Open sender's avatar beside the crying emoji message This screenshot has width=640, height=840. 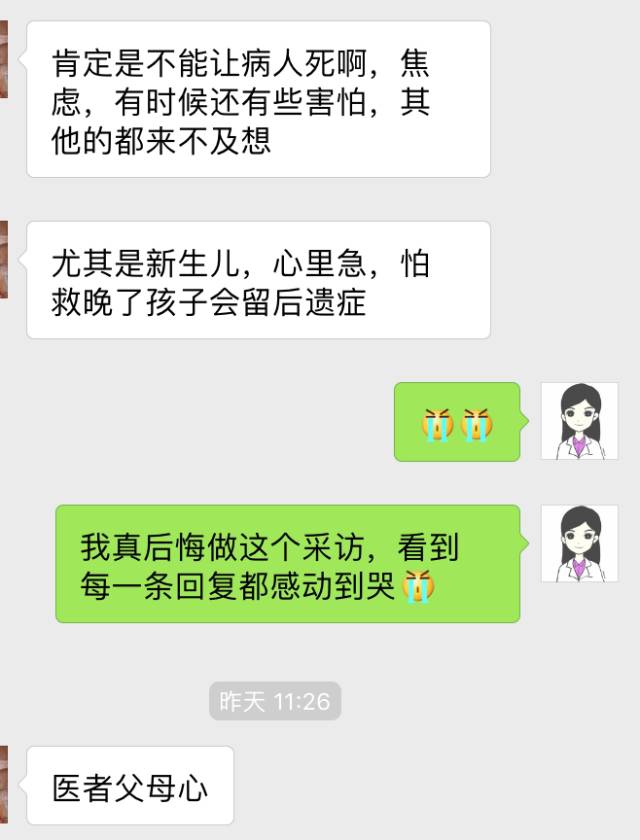[x=579, y=421]
